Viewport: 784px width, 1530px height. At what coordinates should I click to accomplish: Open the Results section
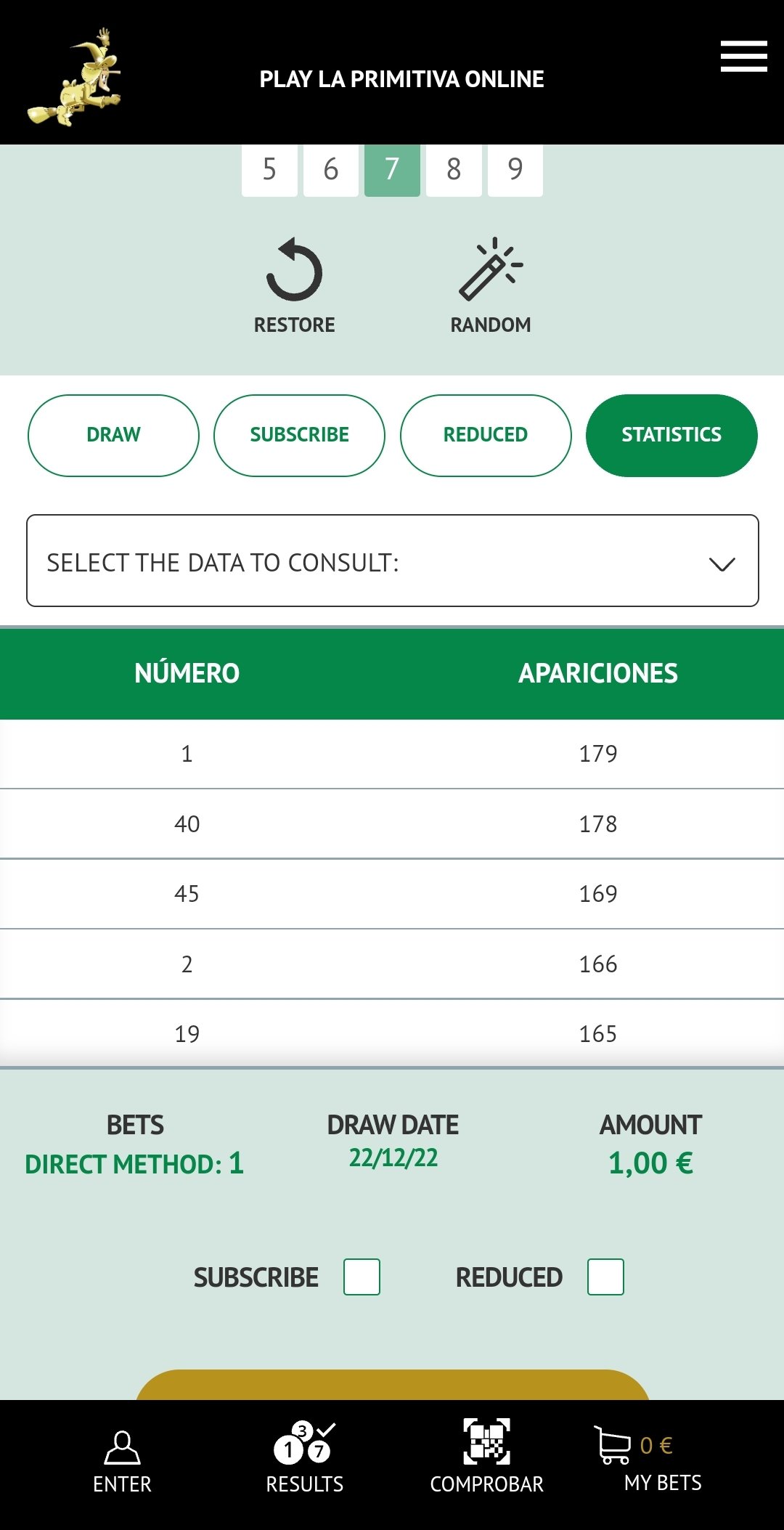[x=304, y=1458]
